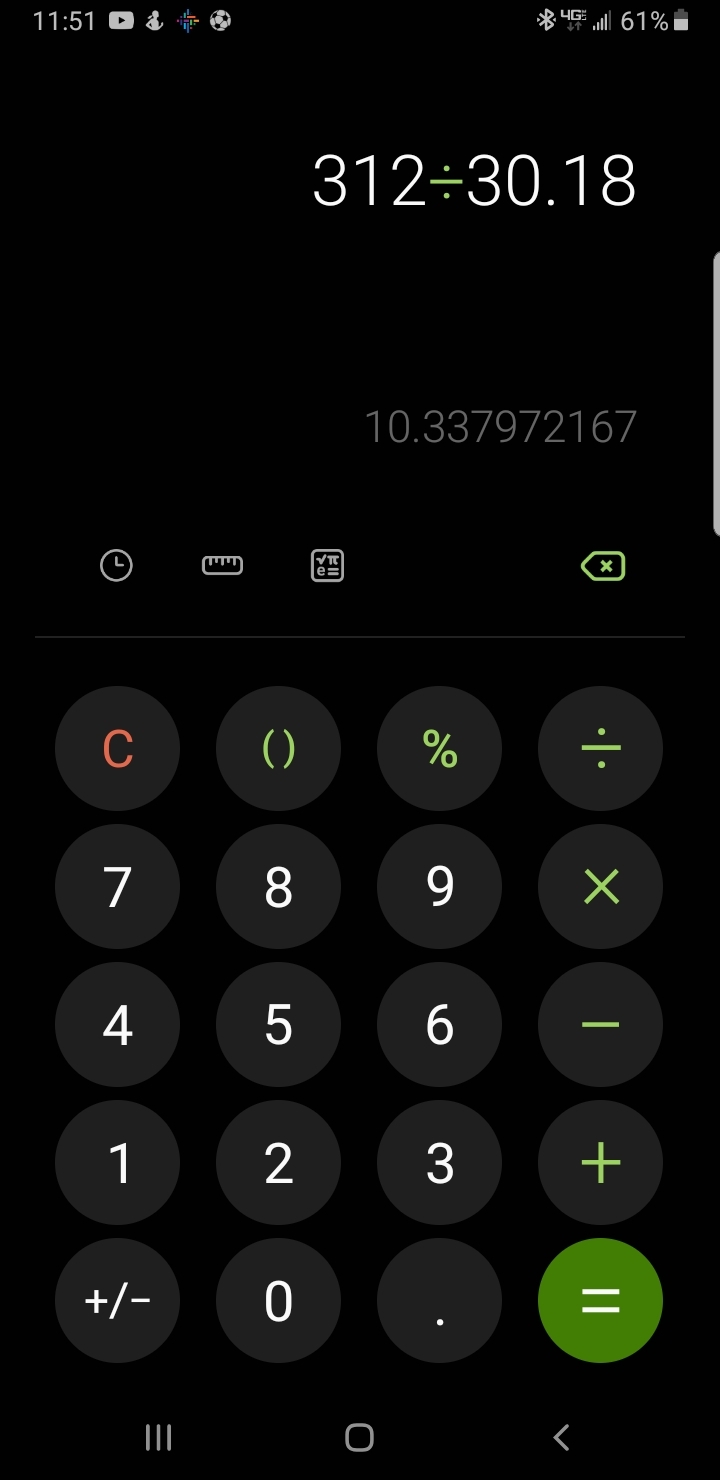The width and height of the screenshot is (720, 1480).
Task: Enter the digit 0
Action: point(279,1301)
